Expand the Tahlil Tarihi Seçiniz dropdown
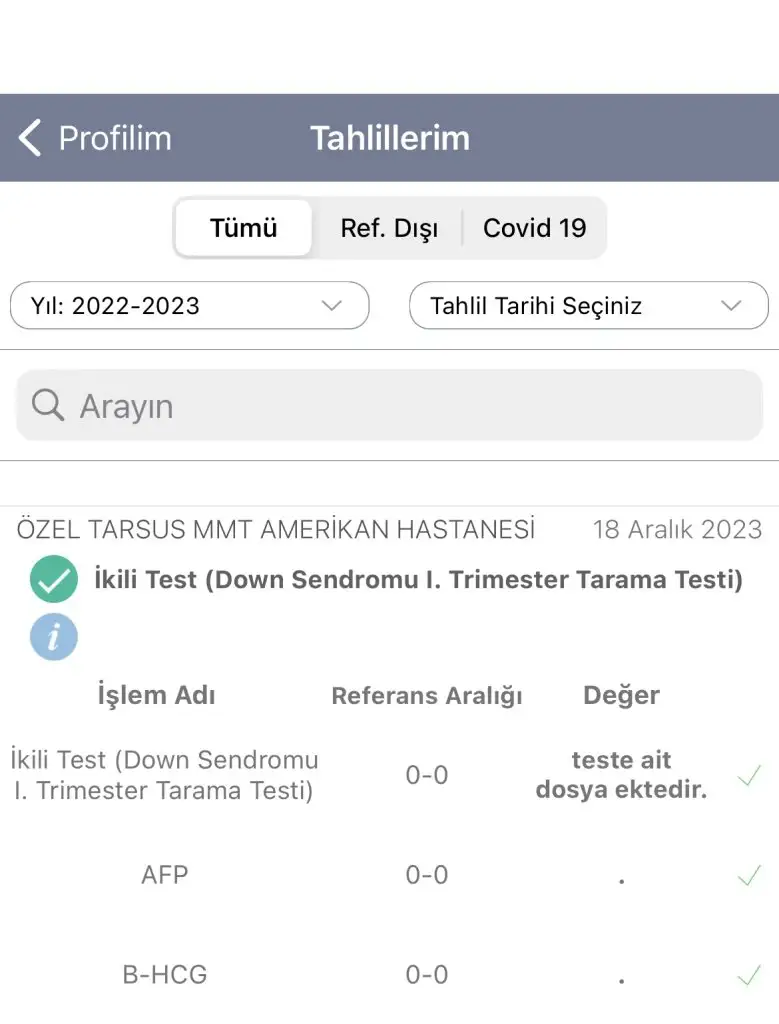779x1024 pixels. pyautogui.click(x=588, y=306)
